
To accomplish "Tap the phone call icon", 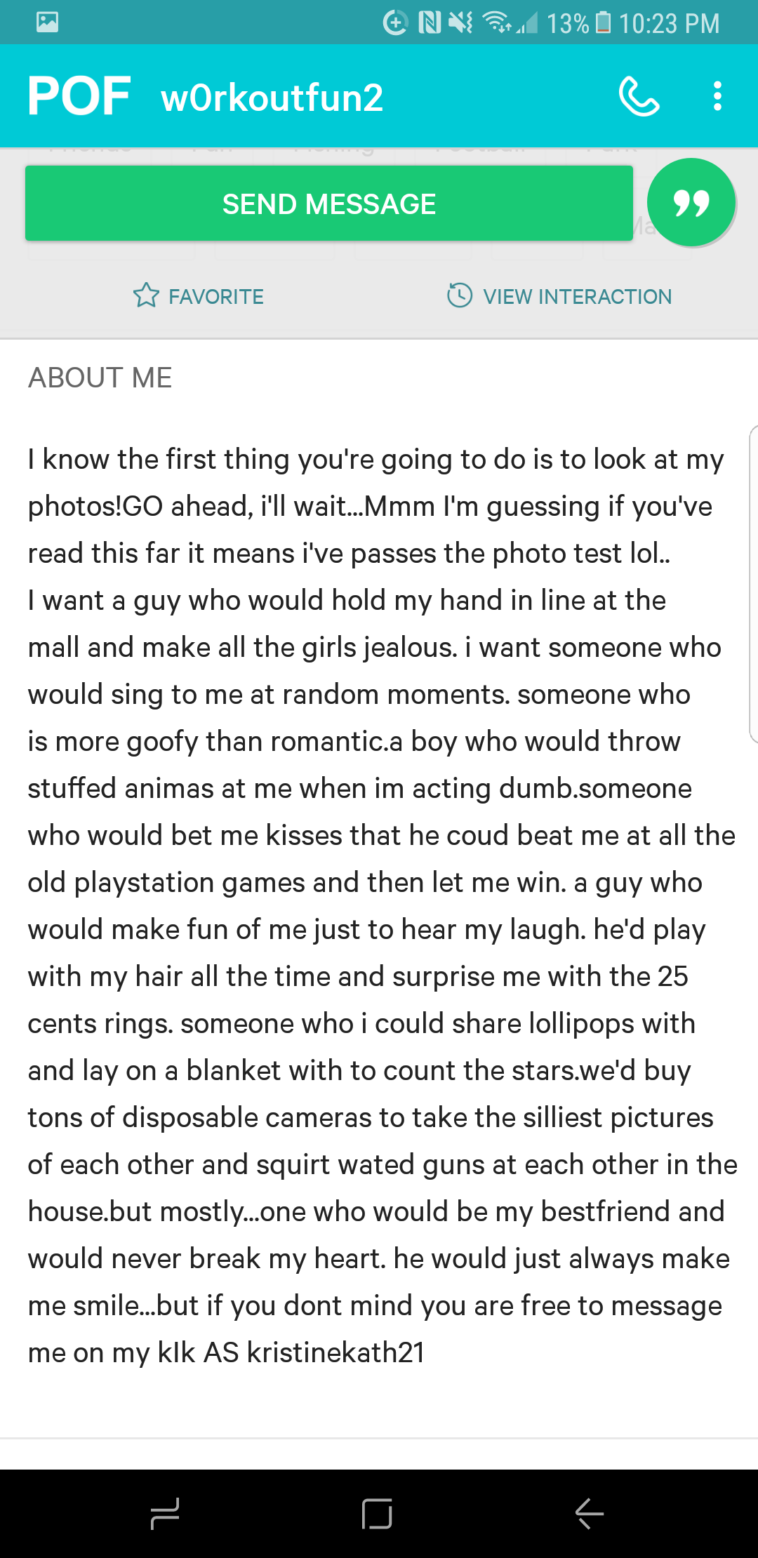I will point(638,97).
